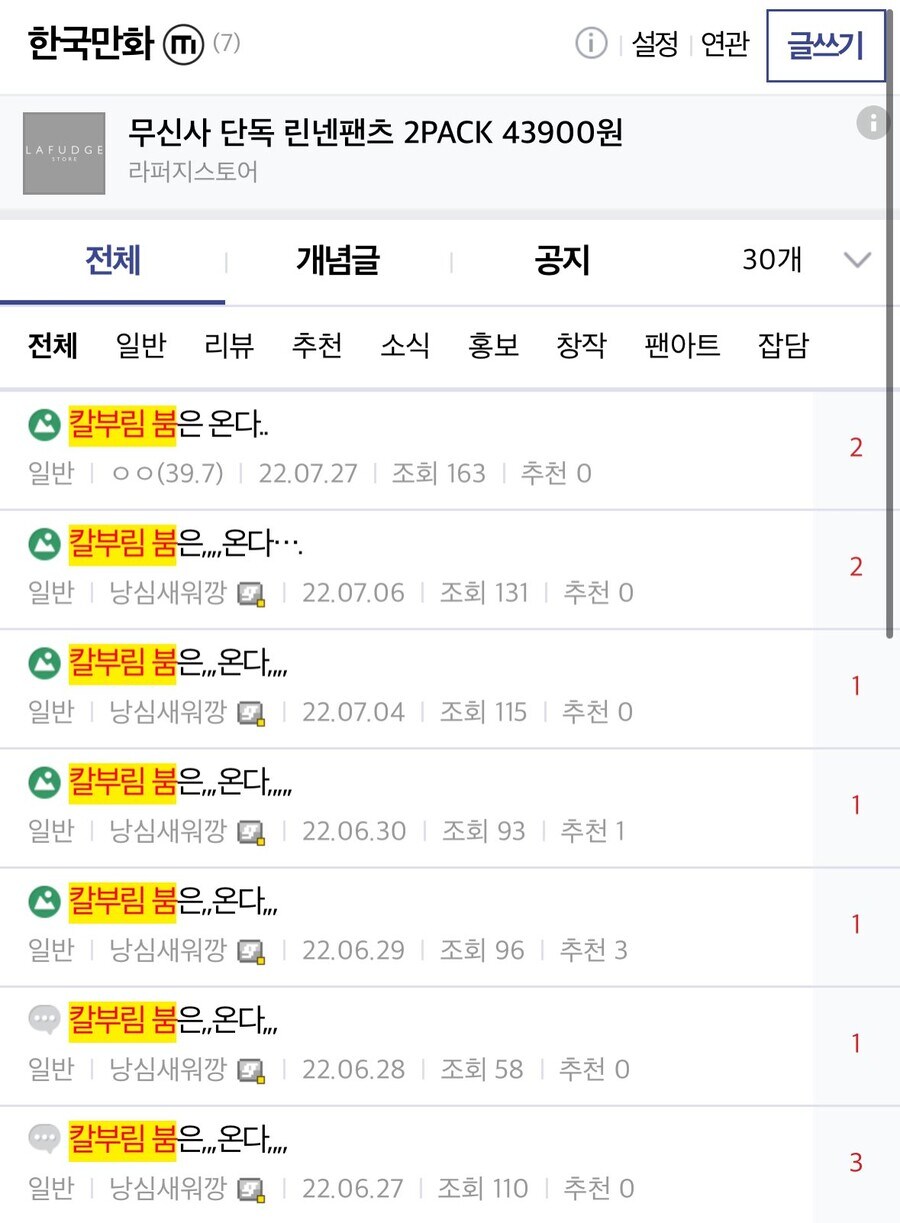Viewport: 900px width, 1223px height.
Task: Click the green photo icon on the 22.06.30 post
Action: coord(45,783)
